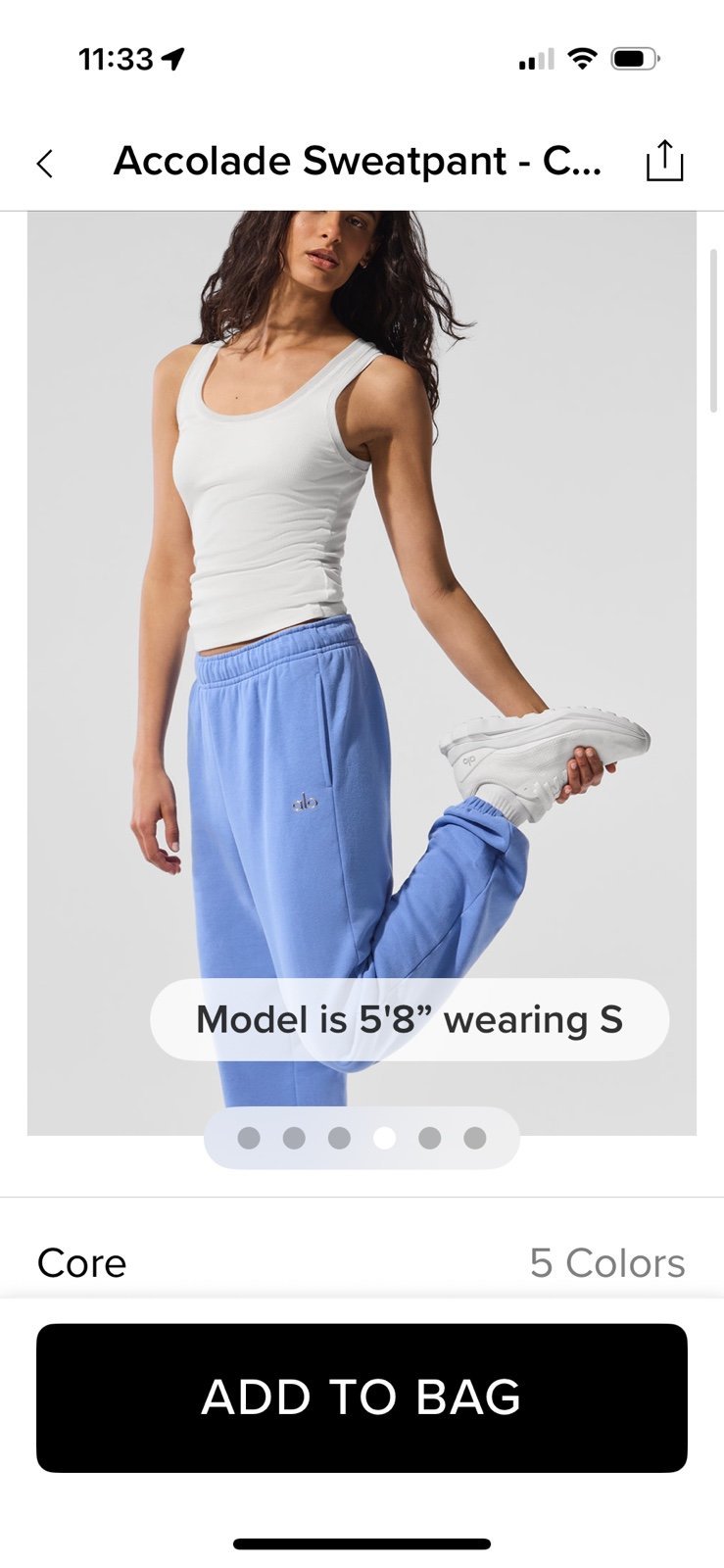
Task: Add the sweatpant to bag
Action: 362,1397
